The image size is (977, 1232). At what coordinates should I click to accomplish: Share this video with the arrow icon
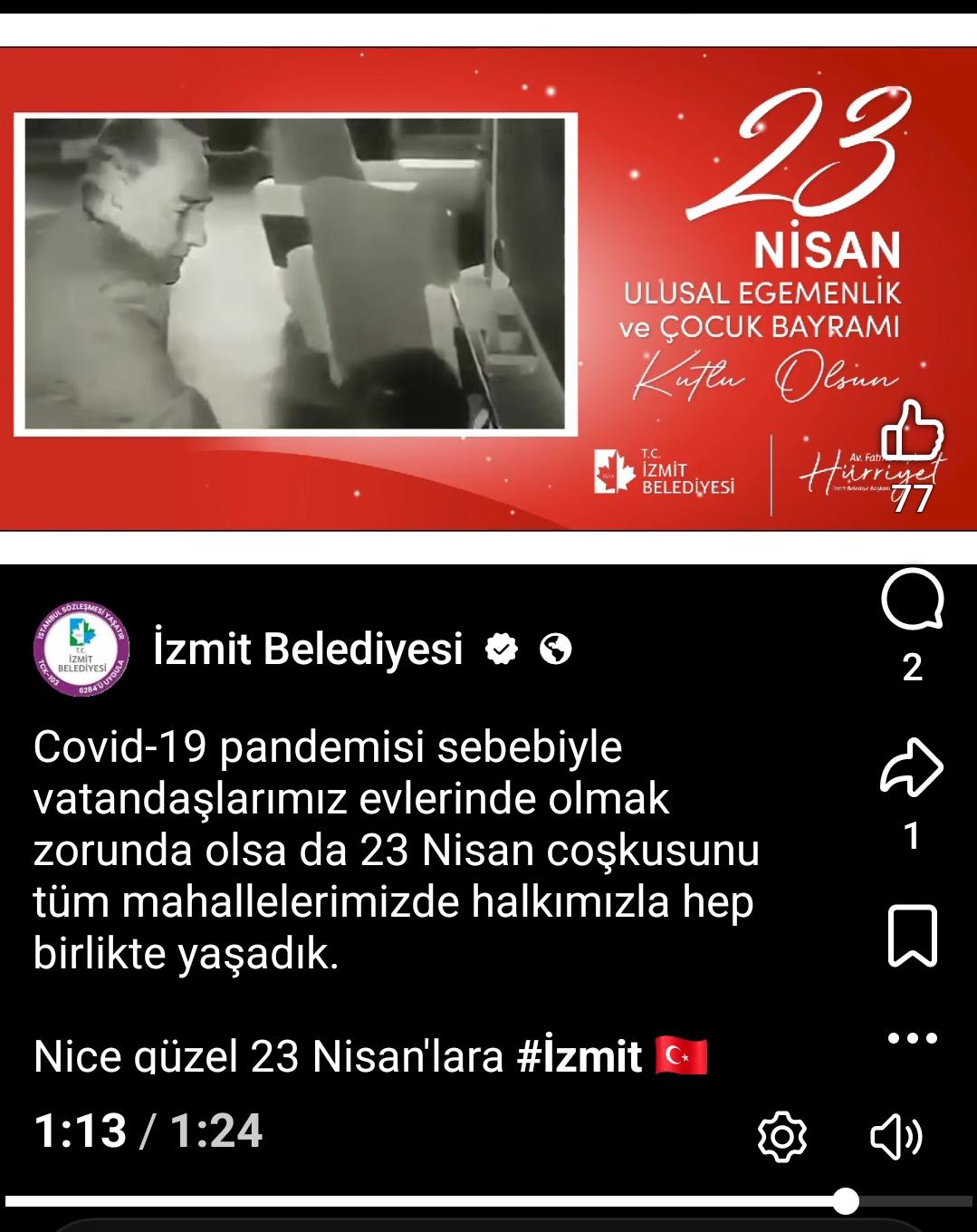point(912,768)
